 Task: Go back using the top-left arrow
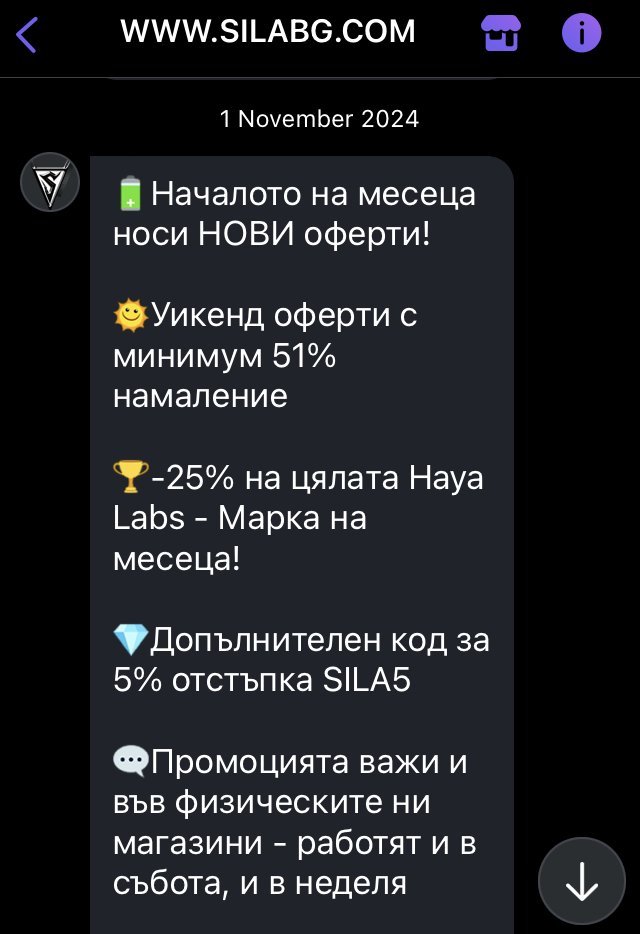pyautogui.click(x=27, y=34)
